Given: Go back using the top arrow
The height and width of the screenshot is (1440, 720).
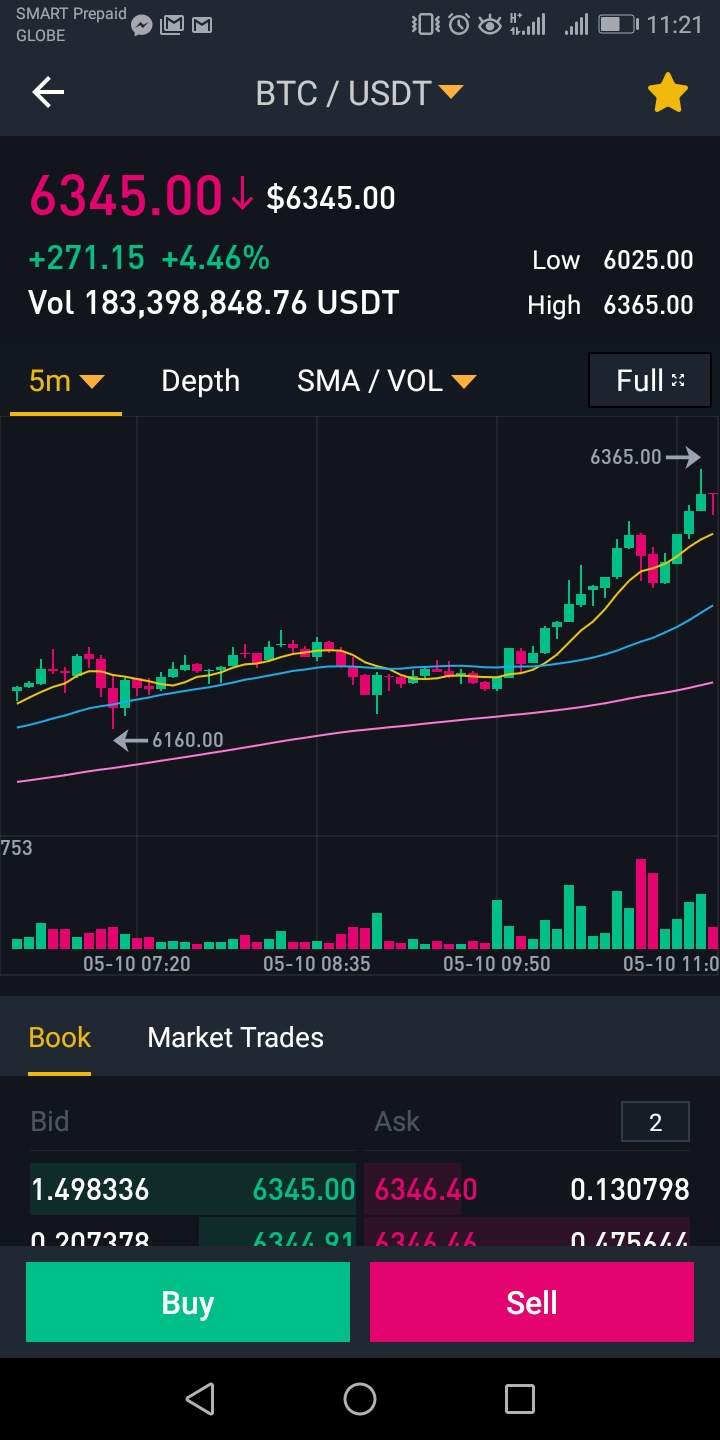Looking at the screenshot, I should (48, 93).
